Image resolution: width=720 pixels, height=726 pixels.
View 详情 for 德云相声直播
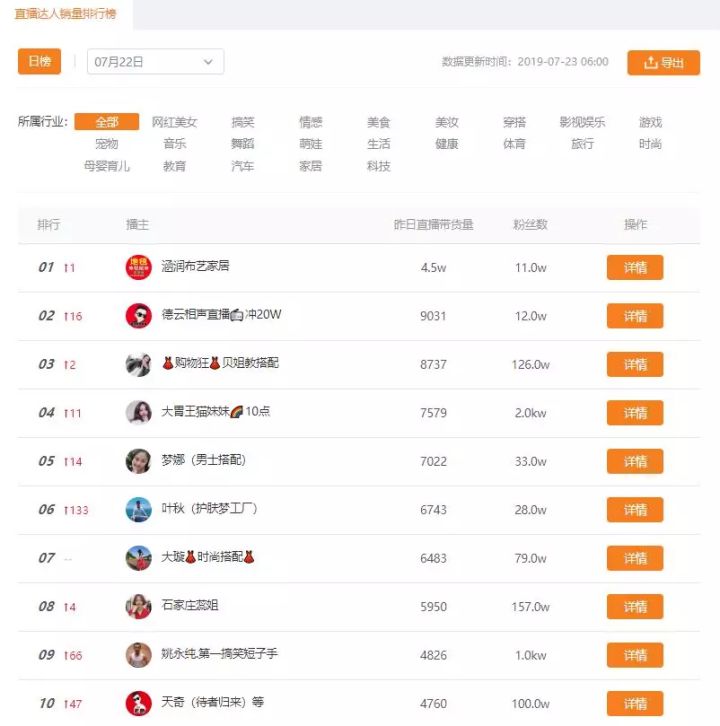[635, 316]
